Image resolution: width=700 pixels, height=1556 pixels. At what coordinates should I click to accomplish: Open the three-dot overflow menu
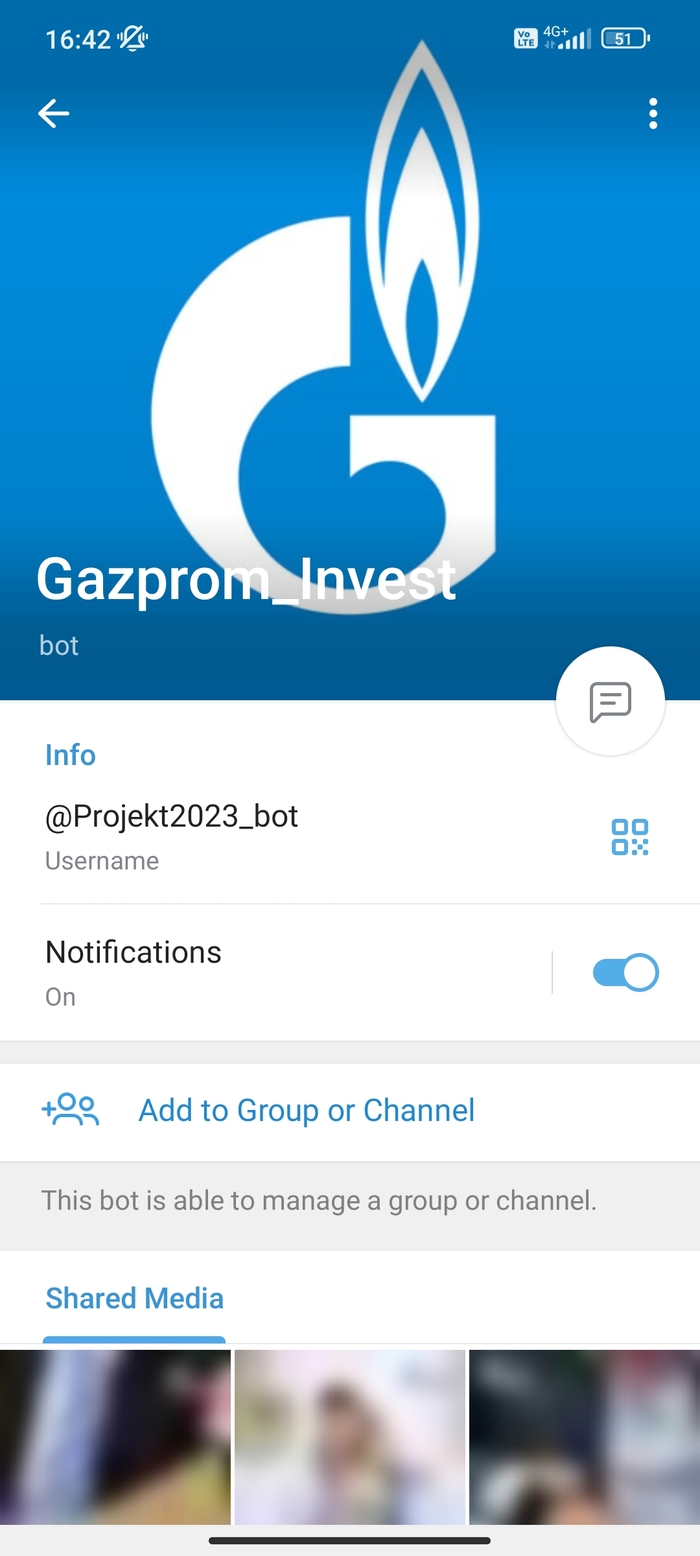coord(653,114)
